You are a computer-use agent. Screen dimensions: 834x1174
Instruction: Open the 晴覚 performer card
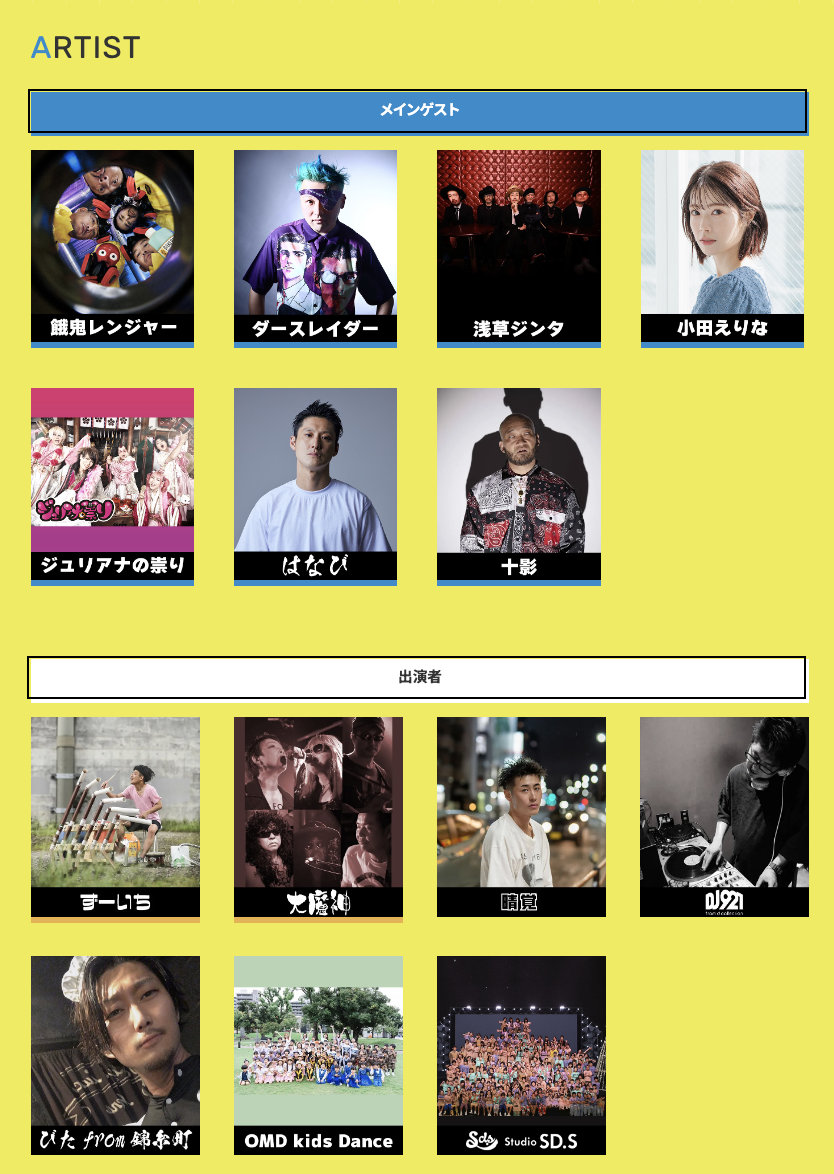[x=521, y=817]
